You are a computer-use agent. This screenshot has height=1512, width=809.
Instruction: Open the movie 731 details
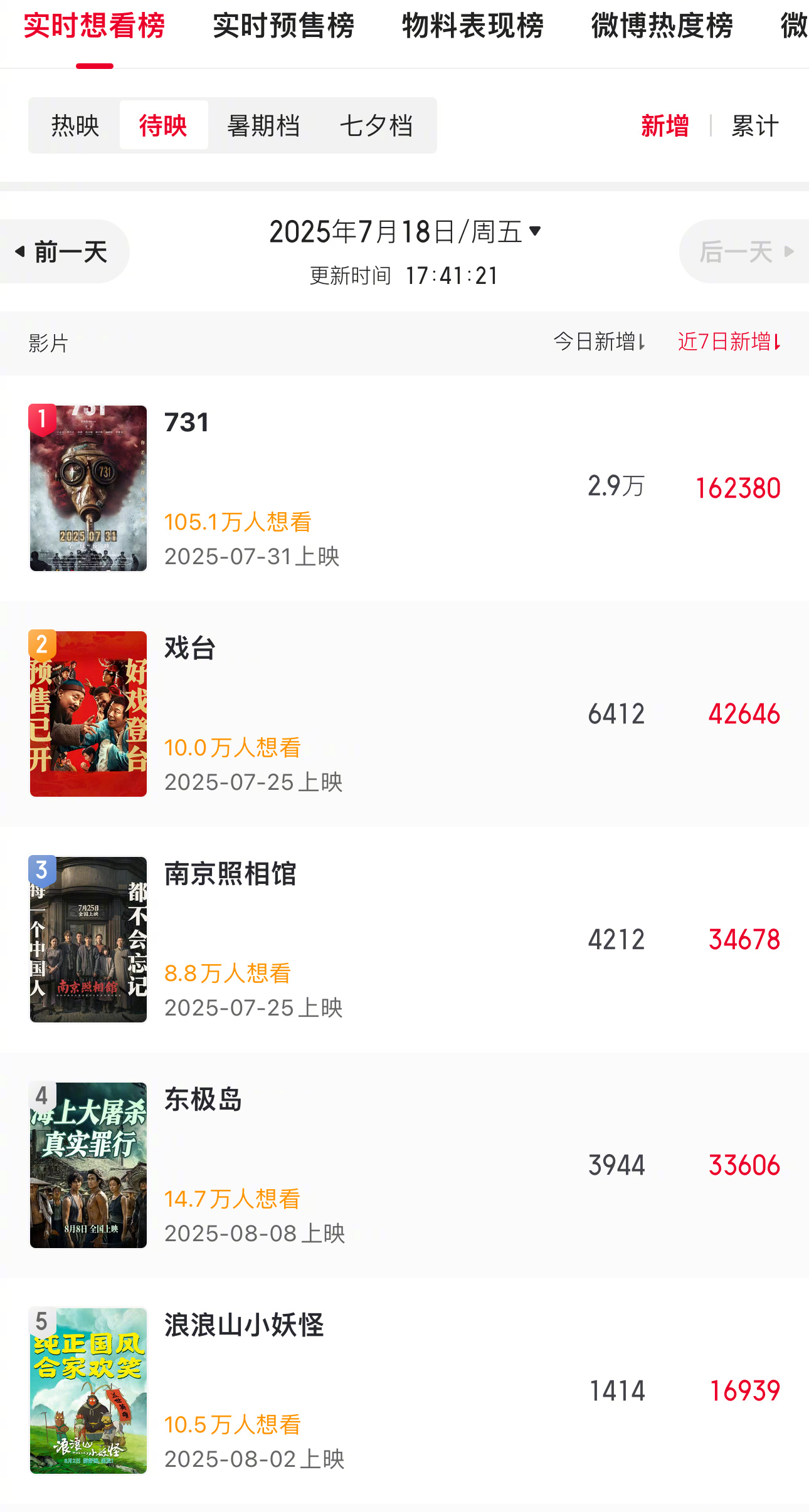point(188,423)
